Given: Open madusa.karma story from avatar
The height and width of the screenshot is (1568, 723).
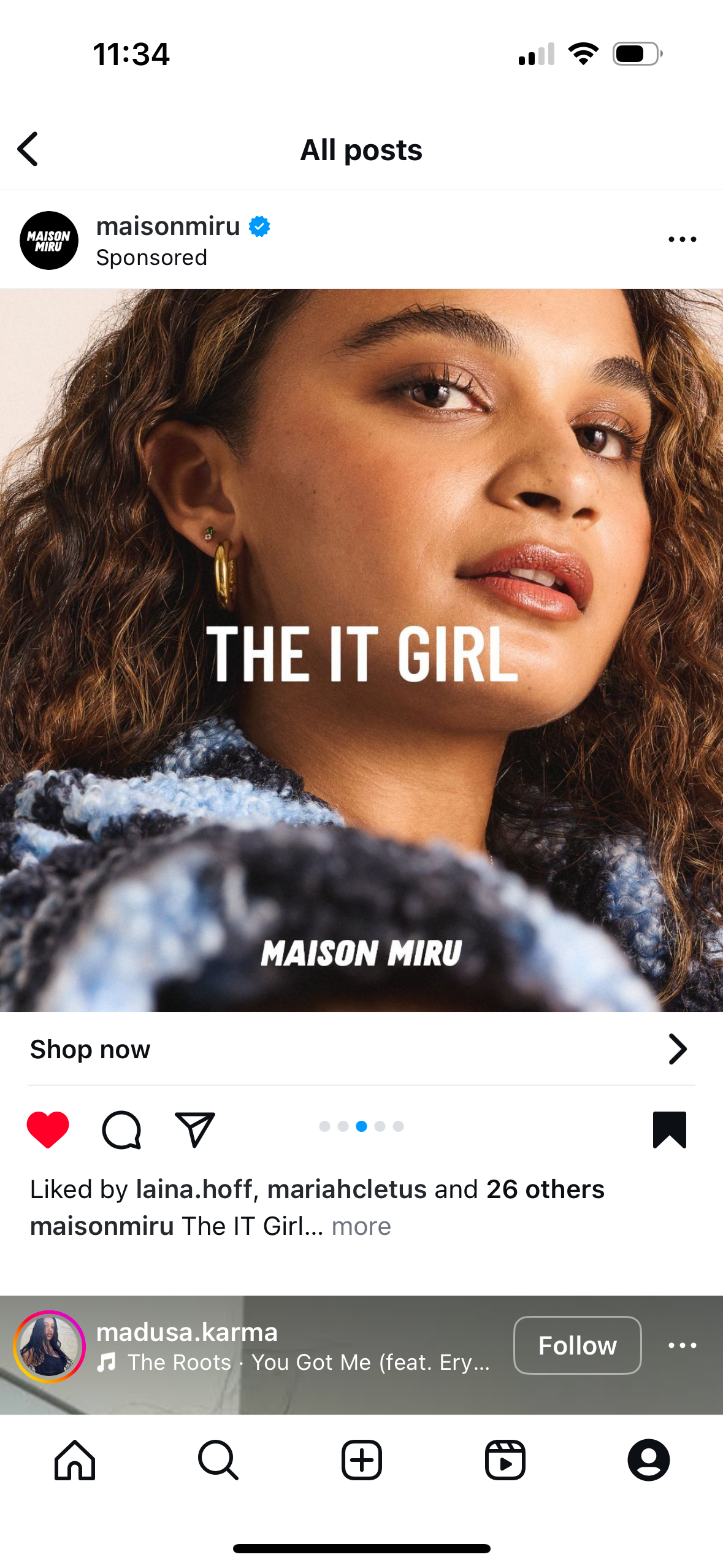Looking at the screenshot, I should (49, 1346).
